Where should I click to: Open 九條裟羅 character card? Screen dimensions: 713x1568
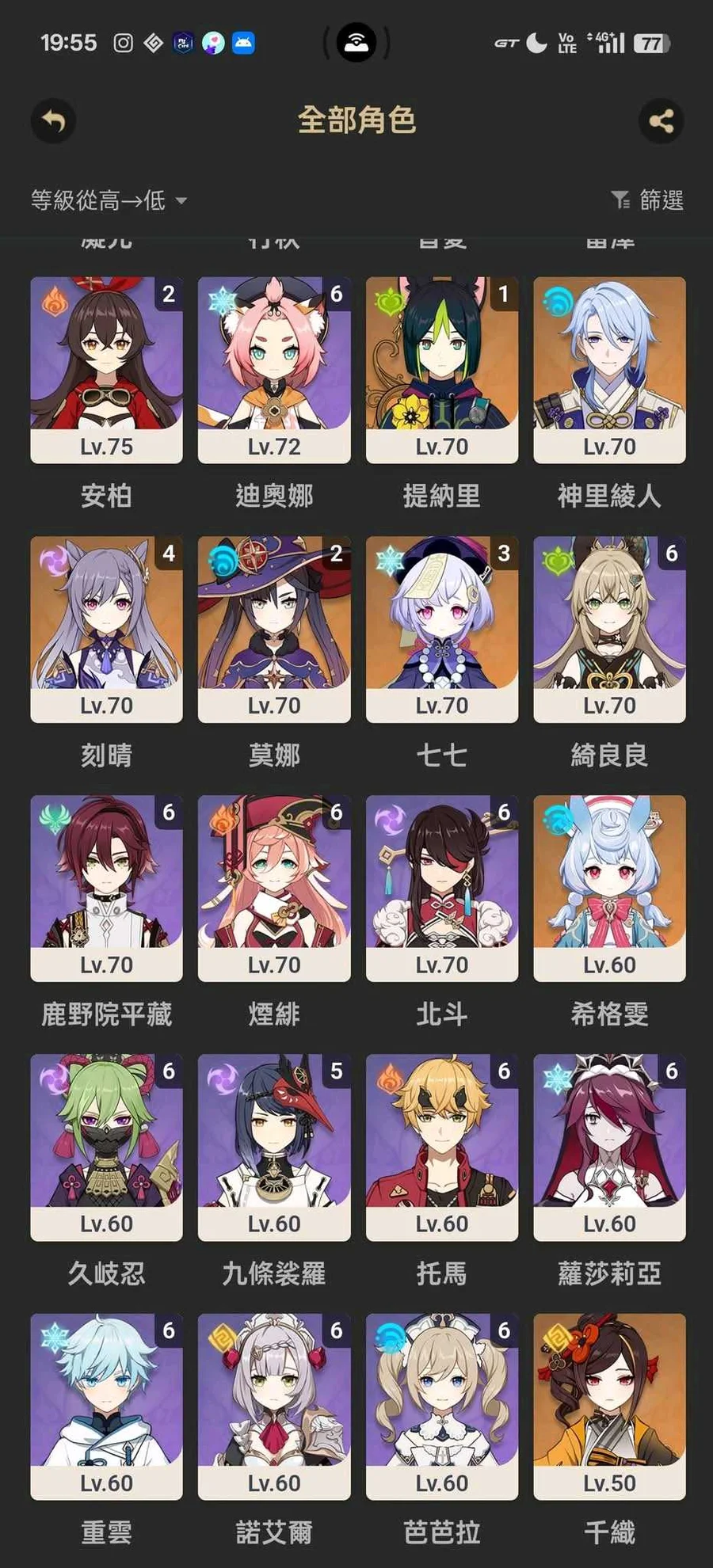274,1147
